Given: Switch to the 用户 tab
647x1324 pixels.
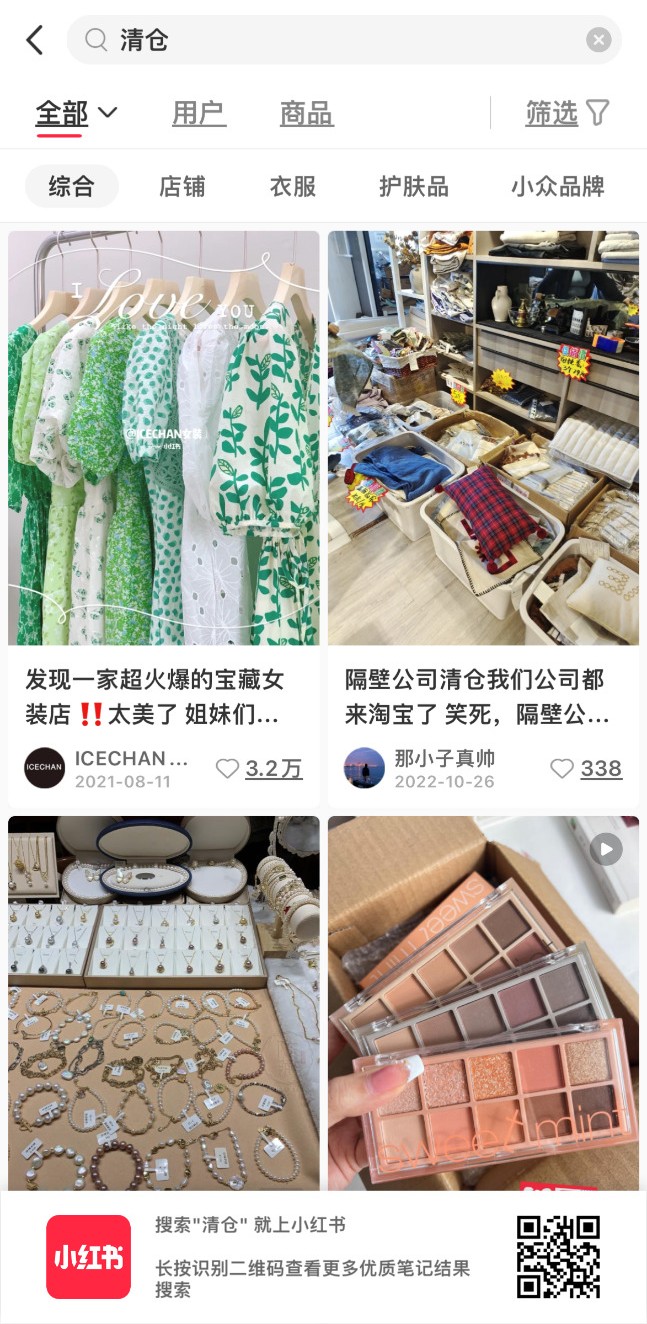Looking at the screenshot, I should [199, 114].
